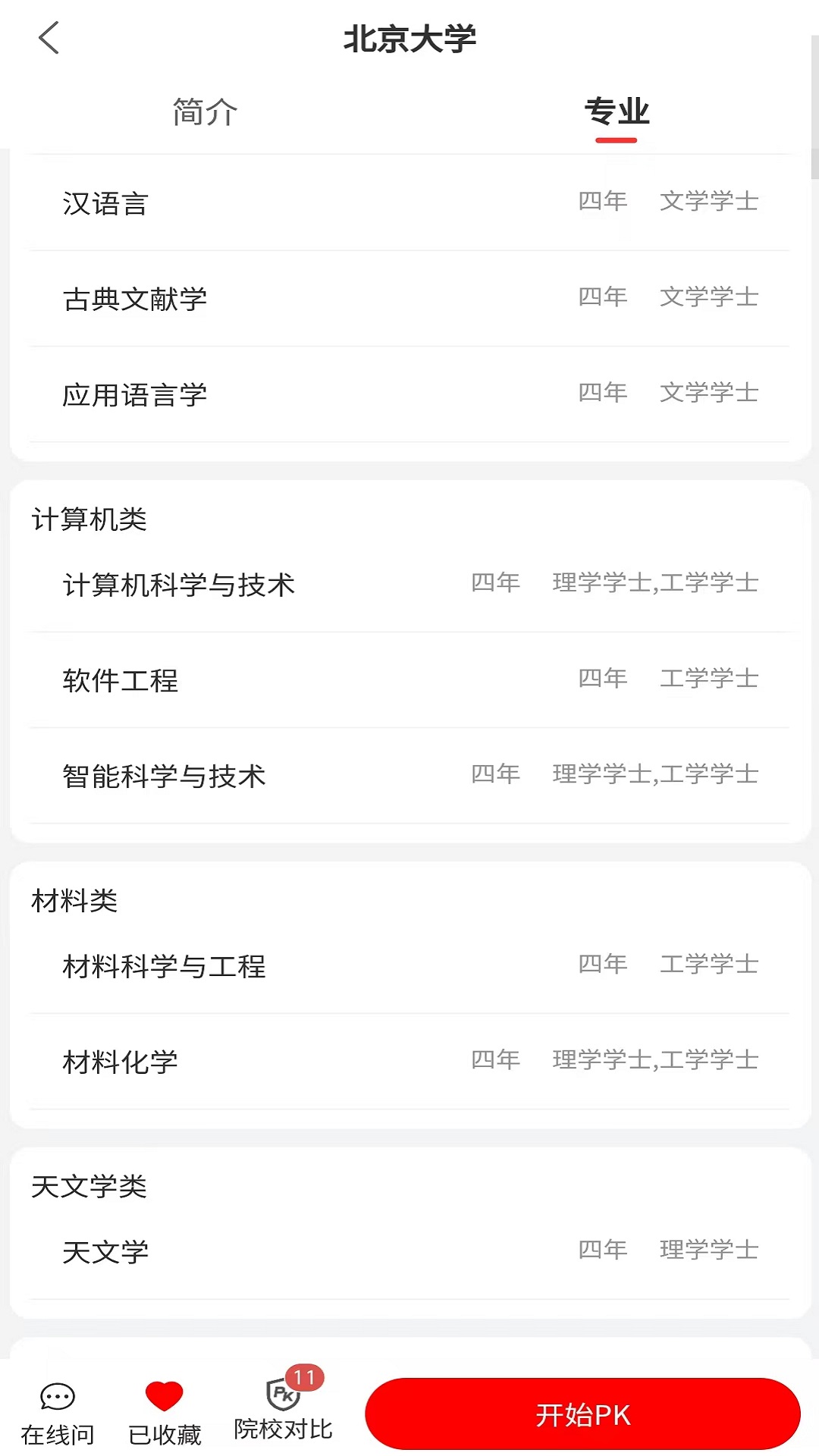Open 在线问 chat
Screen dimensions: 819x1456
click(x=58, y=1414)
